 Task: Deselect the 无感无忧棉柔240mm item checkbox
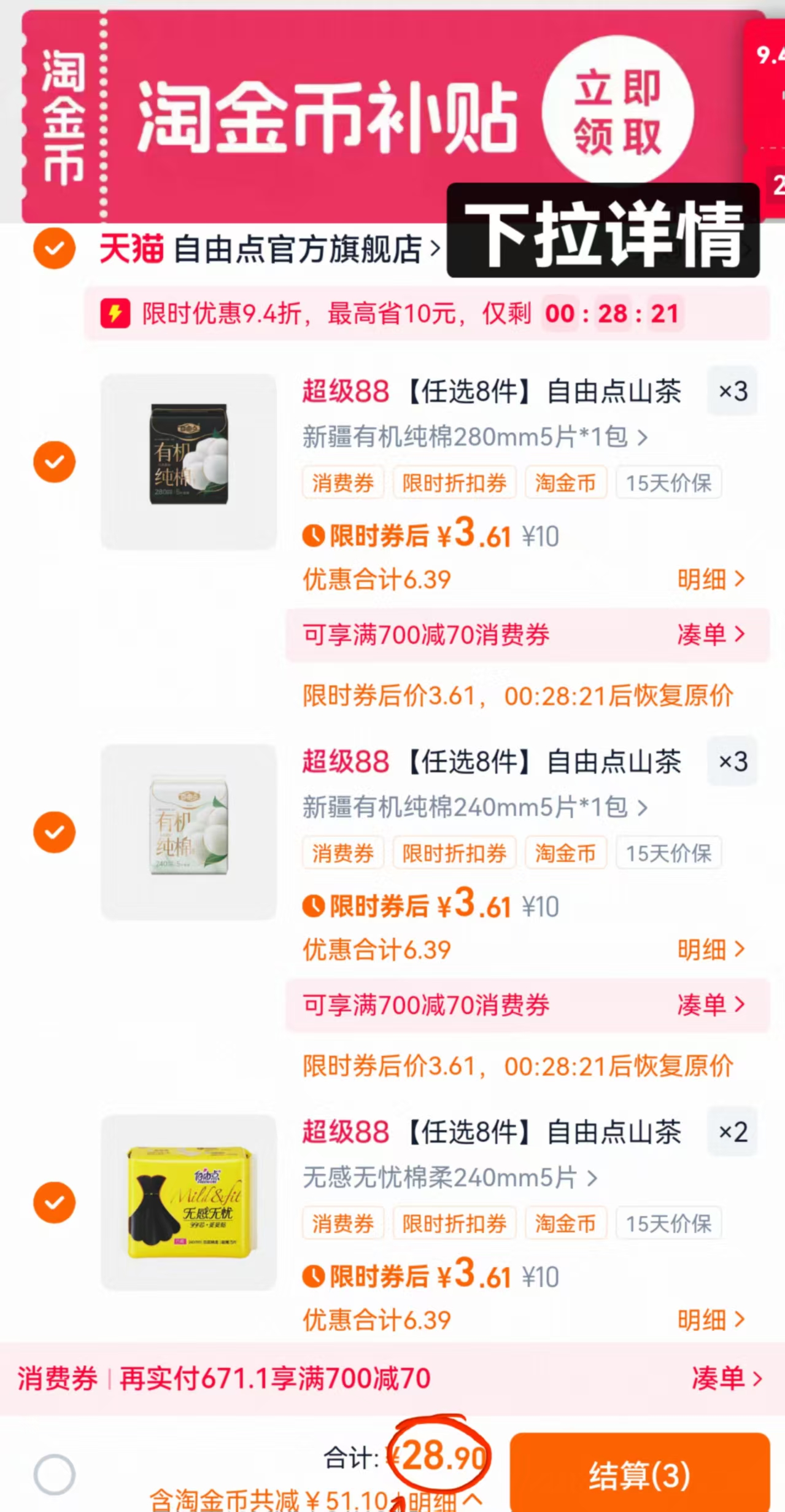(x=54, y=1203)
